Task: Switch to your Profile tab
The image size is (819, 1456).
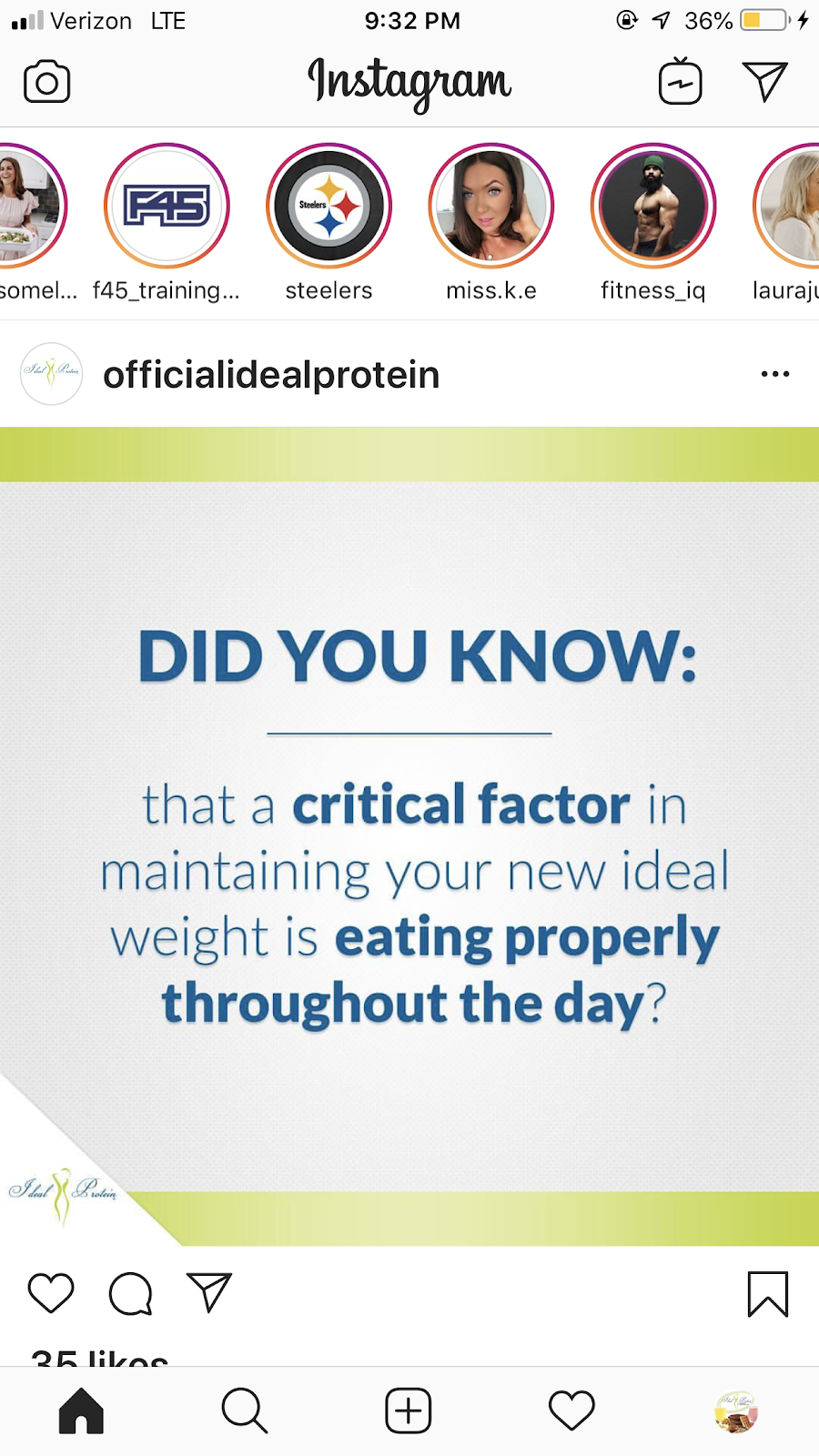Action: 736,1412
